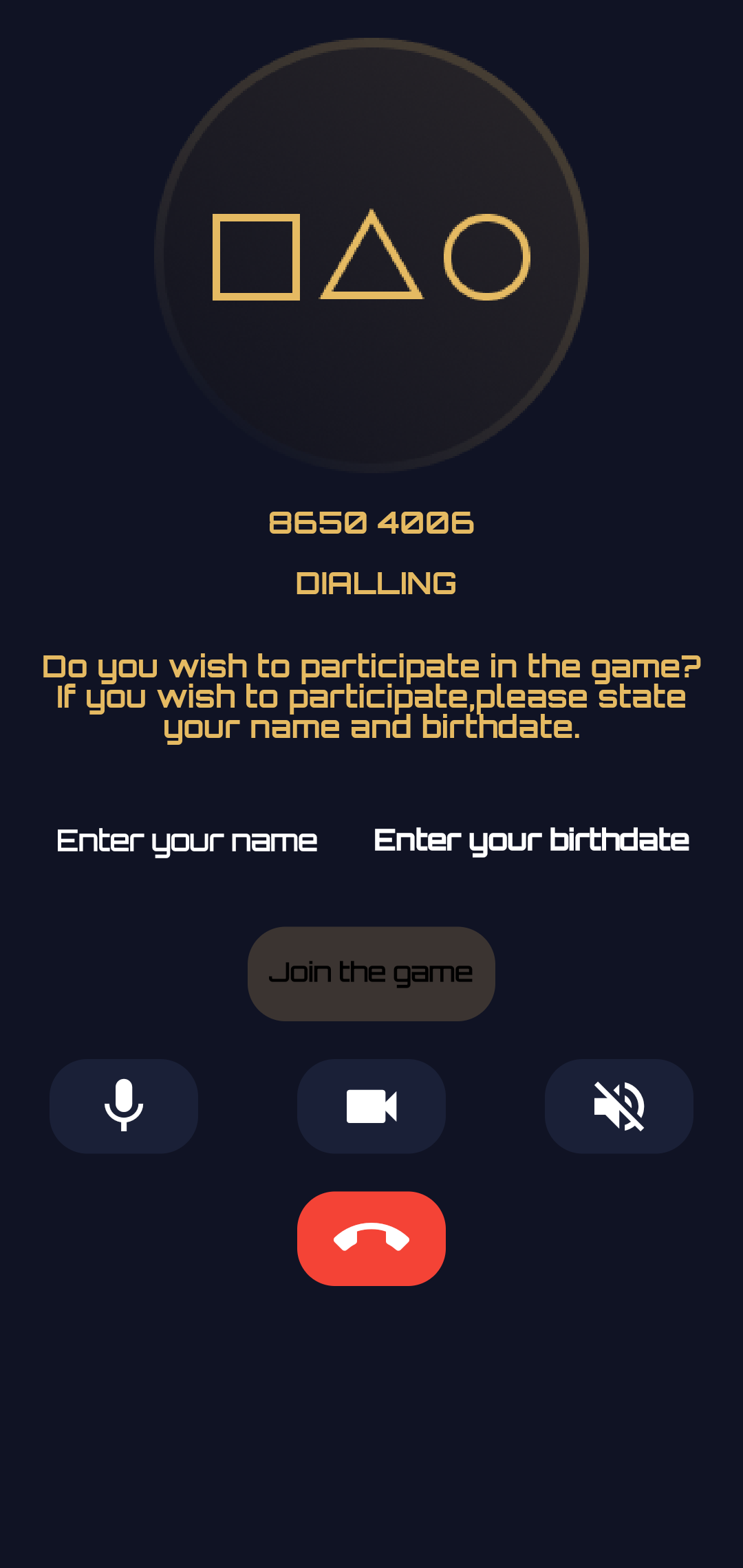Toggle the muted speaker button
This screenshot has width=743, height=1568.
(x=619, y=1106)
